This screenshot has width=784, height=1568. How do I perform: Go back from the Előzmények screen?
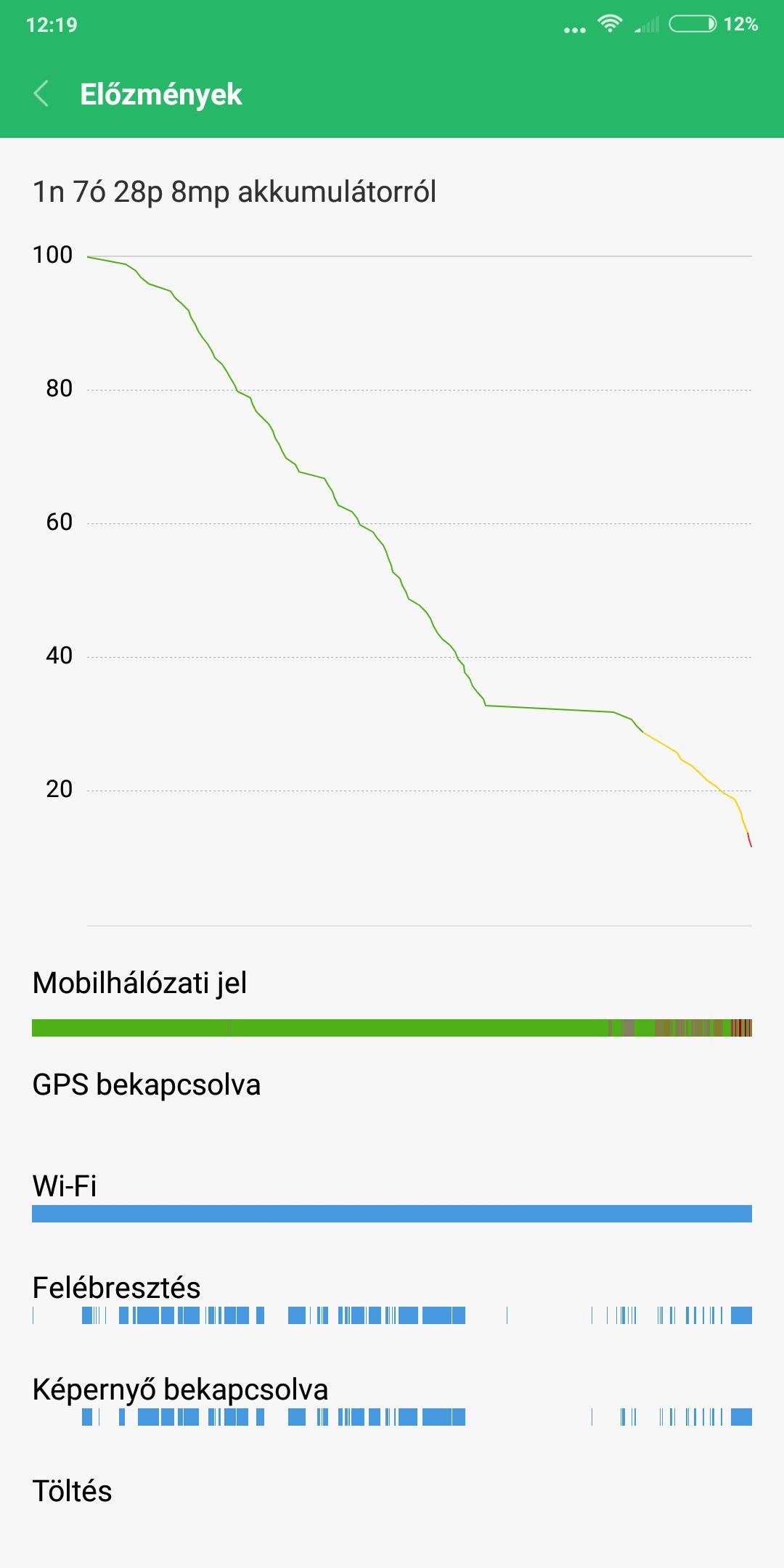pyautogui.click(x=41, y=94)
